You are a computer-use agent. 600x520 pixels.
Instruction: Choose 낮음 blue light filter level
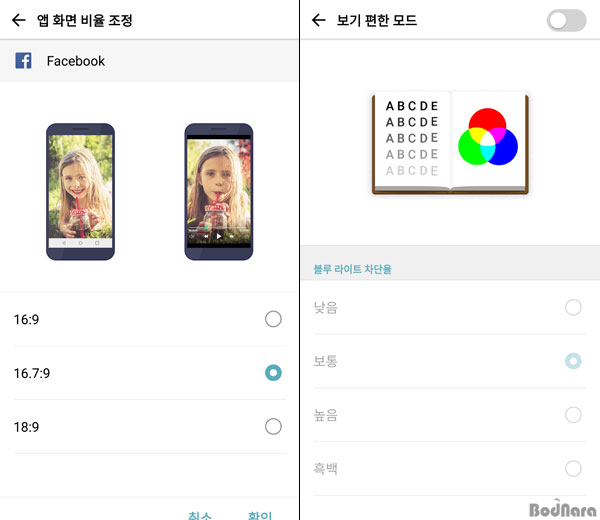(x=573, y=307)
